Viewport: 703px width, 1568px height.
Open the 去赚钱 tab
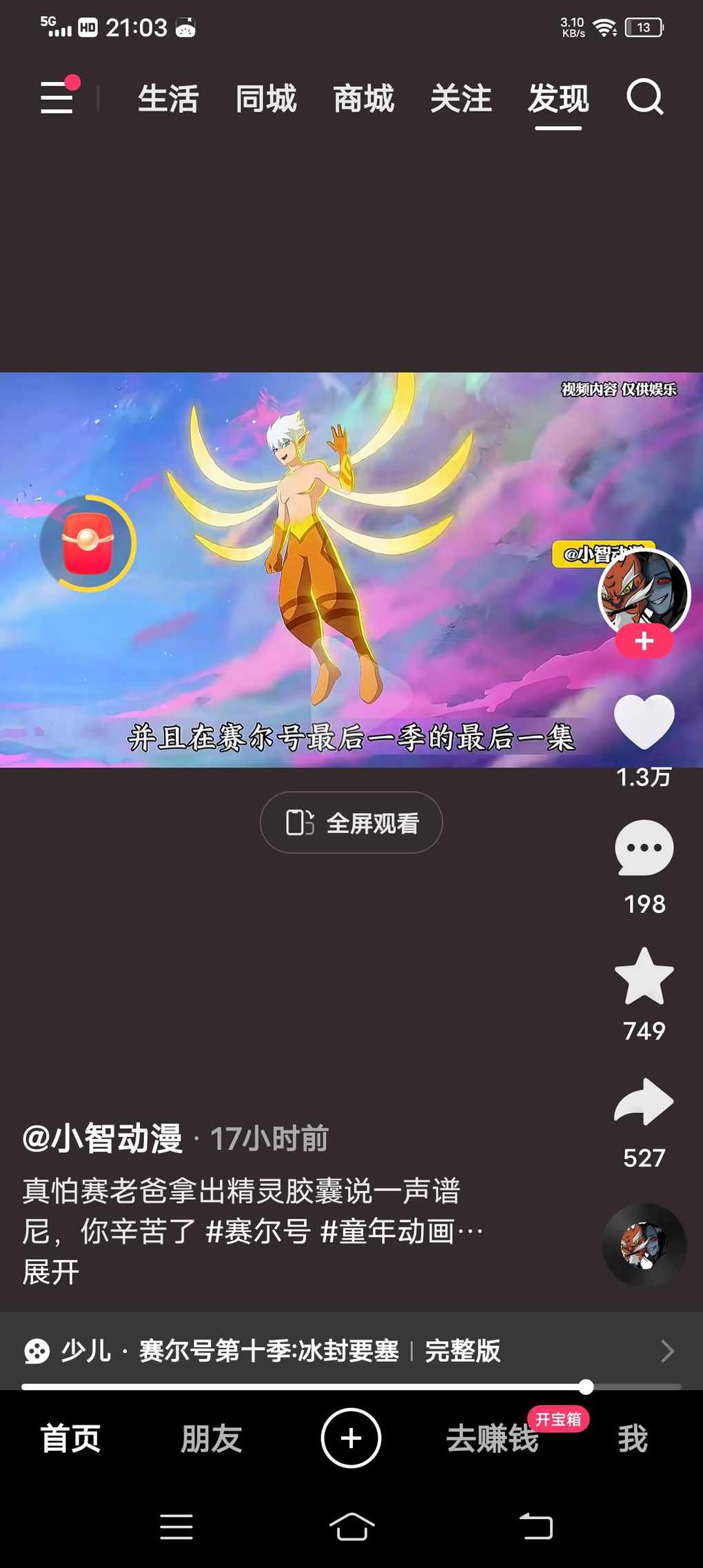click(x=492, y=1439)
